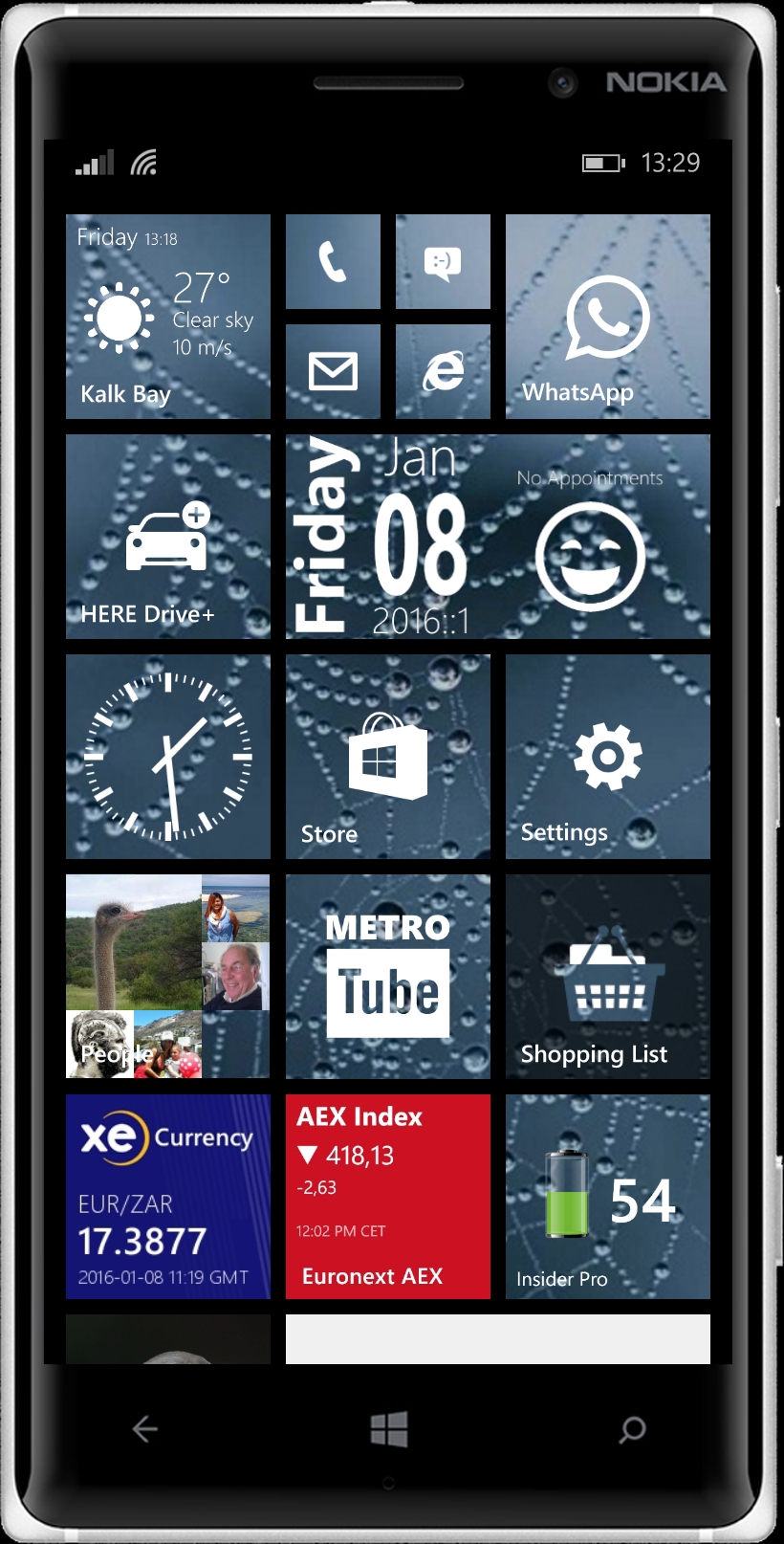
Task: Open Shopping List tile
Action: [607, 977]
